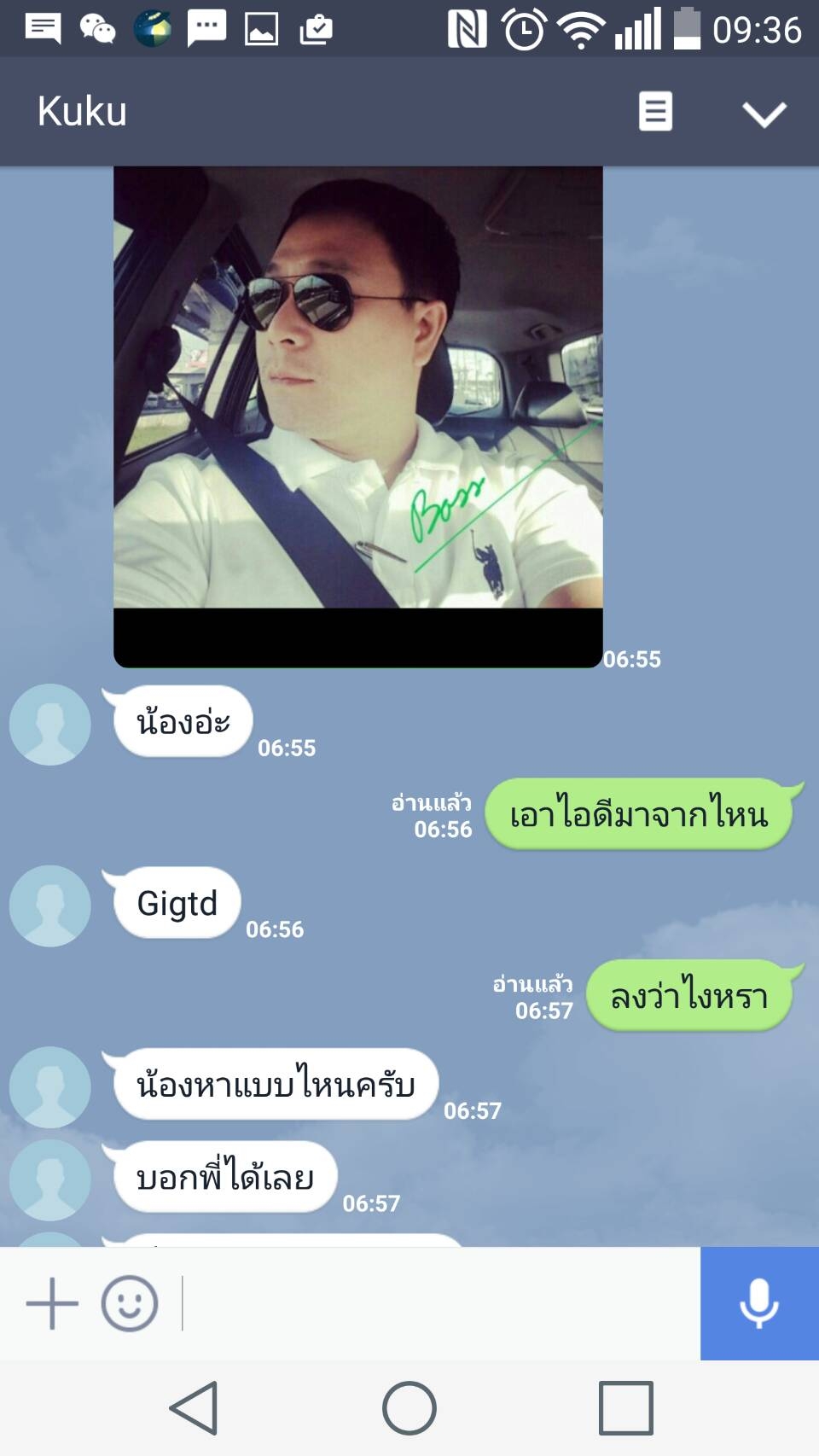Viewport: 819px width, 1456px height.
Task: Open the photo sent at 06:55
Action: click(x=358, y=416)
